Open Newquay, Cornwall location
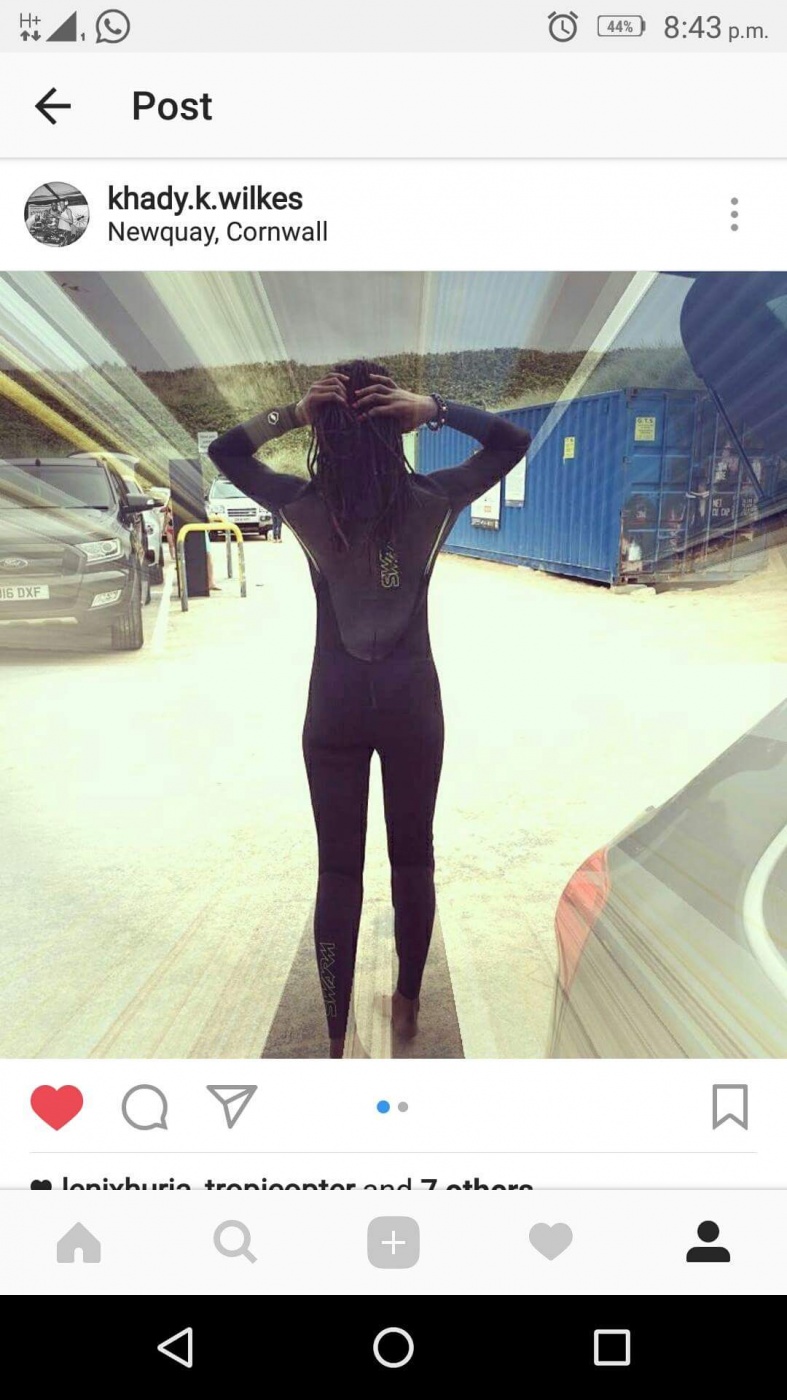 (x=217, y=232)
